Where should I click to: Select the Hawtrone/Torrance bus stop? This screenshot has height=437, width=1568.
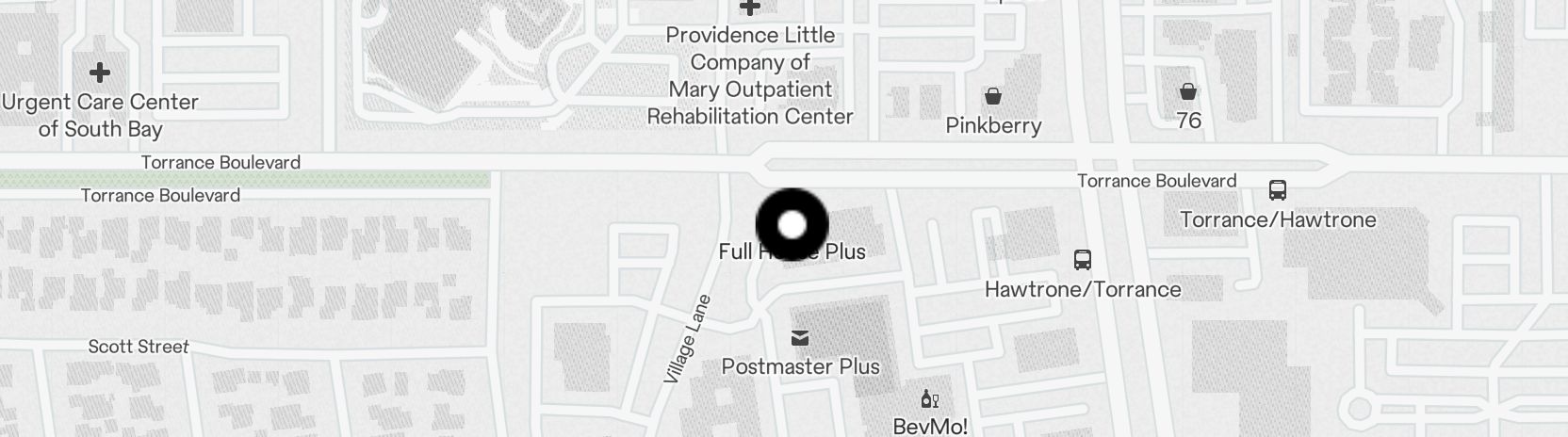point(1083,260)
